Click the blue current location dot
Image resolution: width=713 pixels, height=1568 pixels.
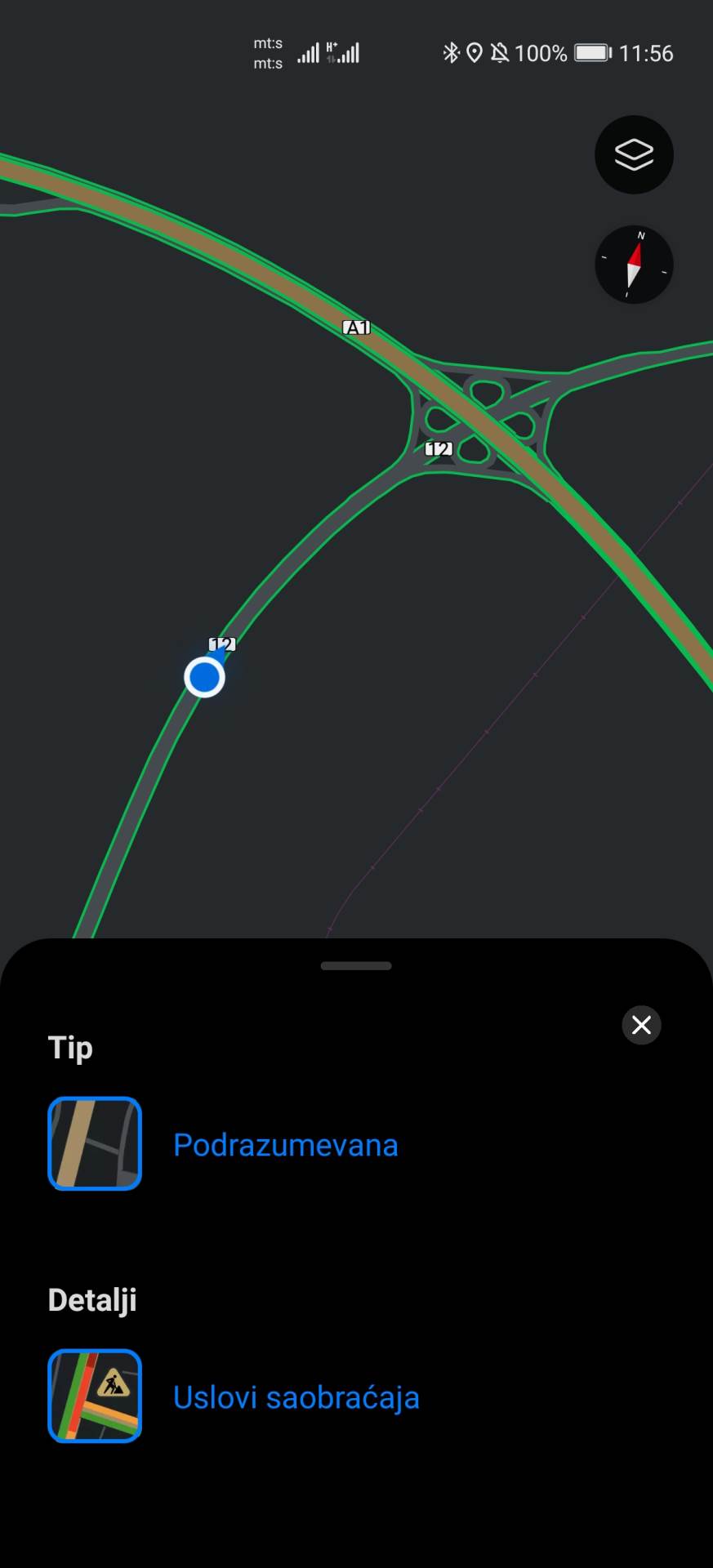click(204, 678)
